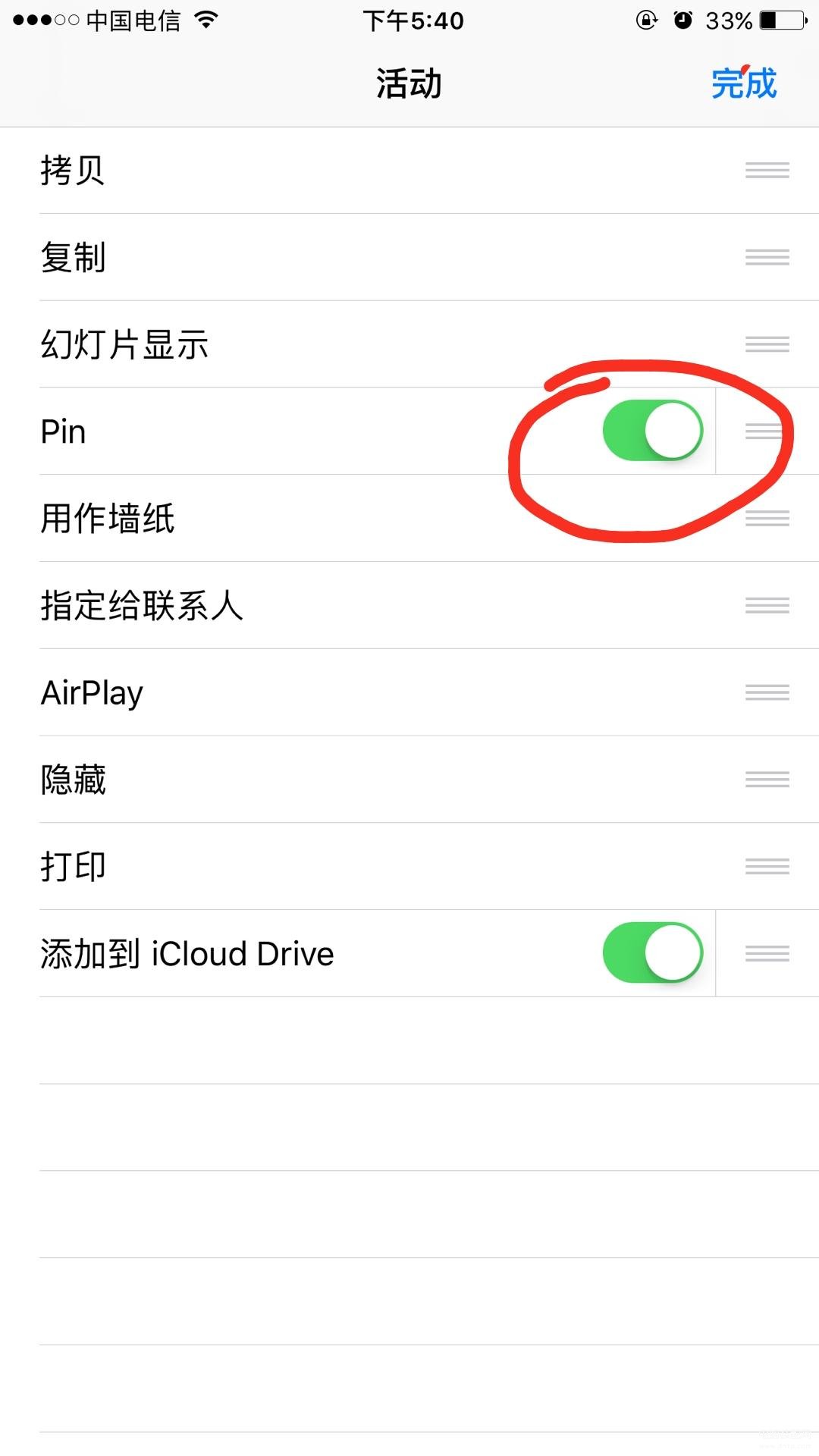Tap 完成 to finish editing activities
This screenshot has width=819, height=1456.
click(x=744, y=83)
